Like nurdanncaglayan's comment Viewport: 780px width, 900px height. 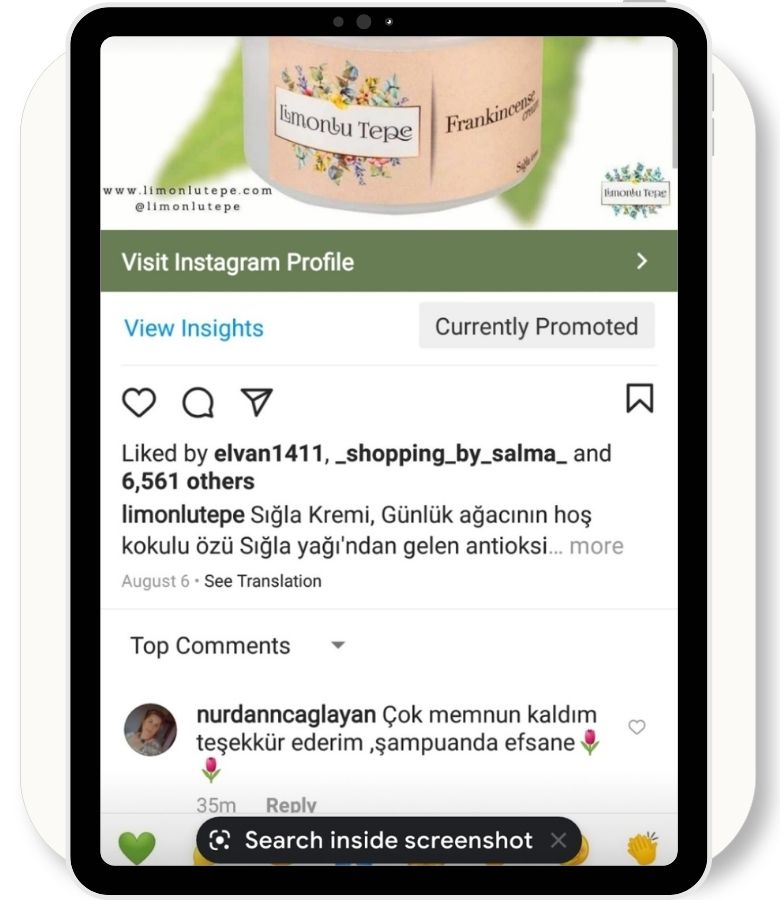tap(636, 727)
